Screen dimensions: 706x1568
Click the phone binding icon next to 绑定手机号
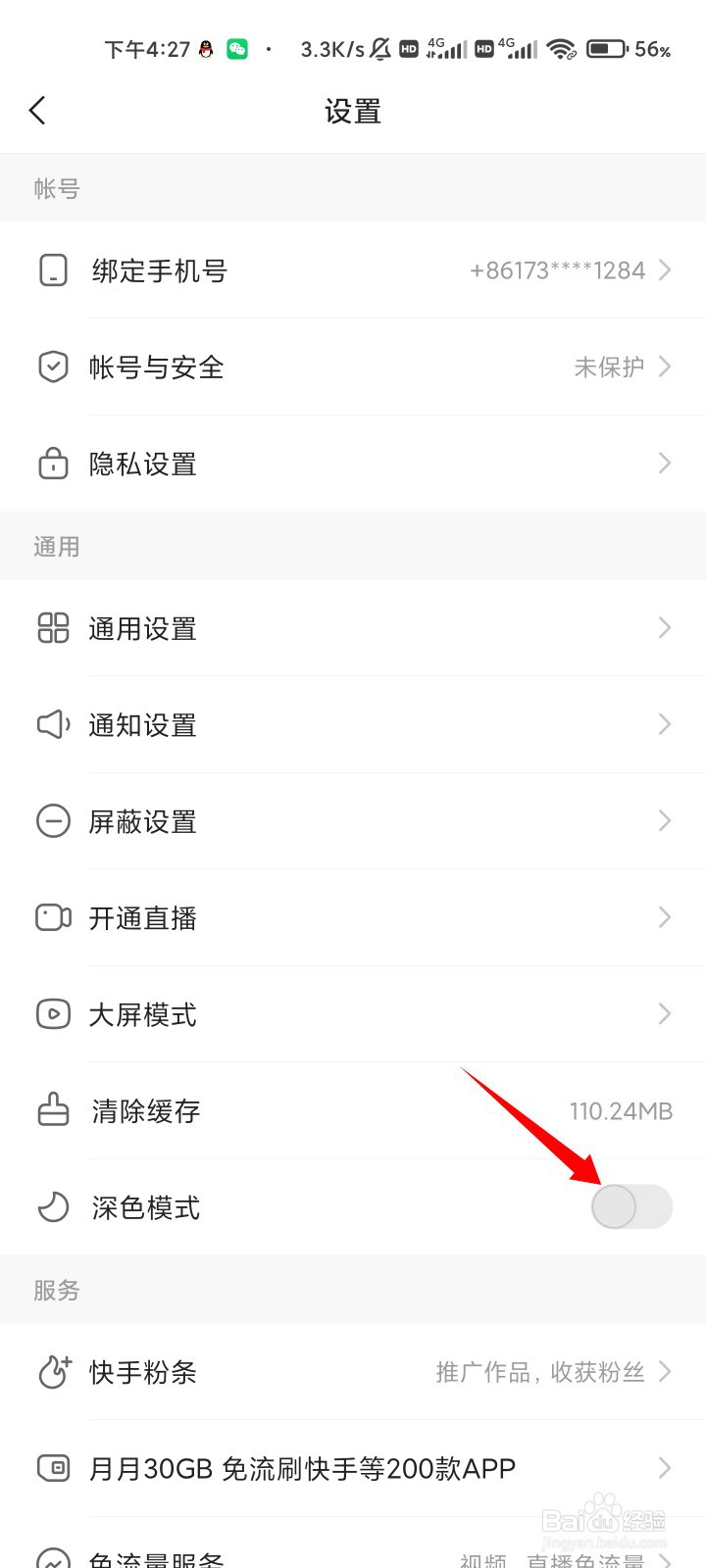(54, 270)
